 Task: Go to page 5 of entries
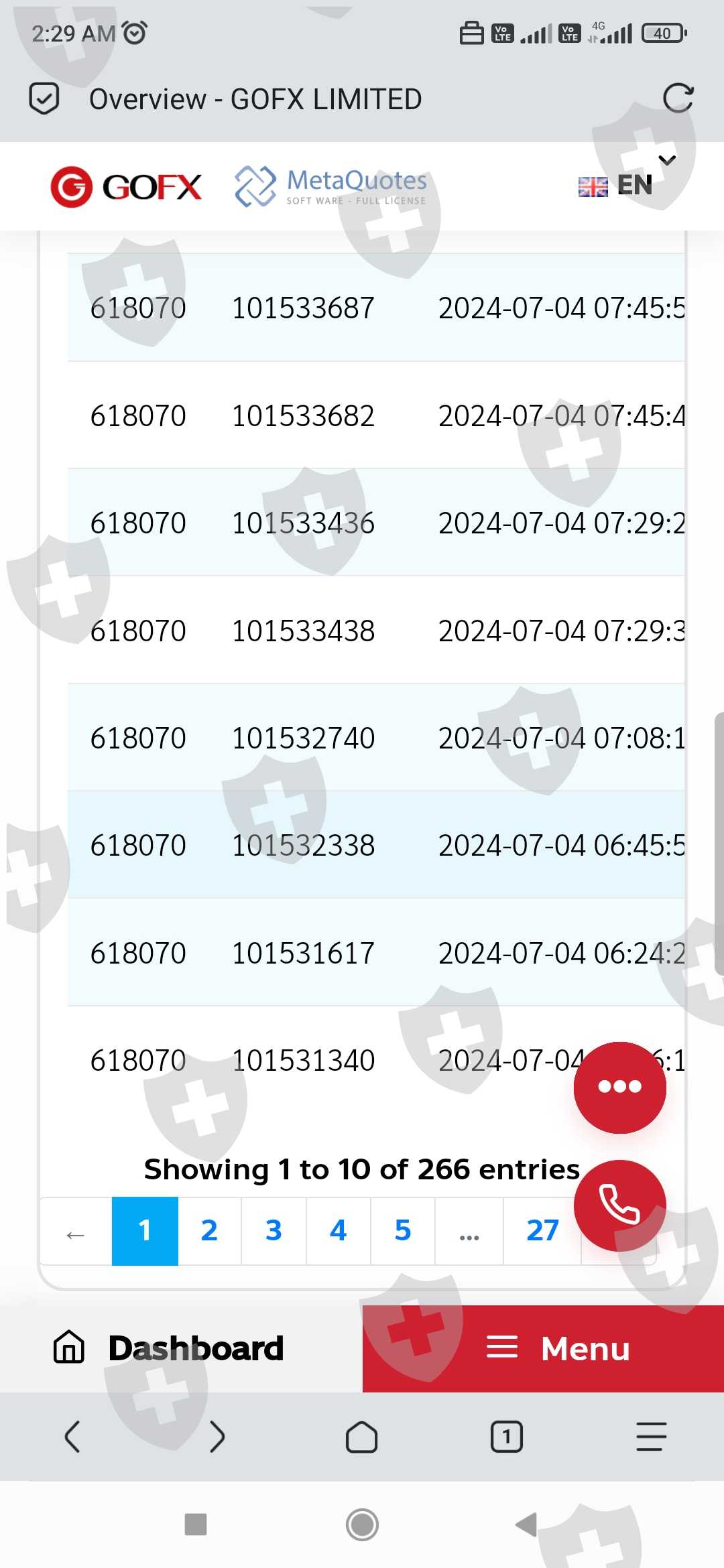tap(402, 1230)
